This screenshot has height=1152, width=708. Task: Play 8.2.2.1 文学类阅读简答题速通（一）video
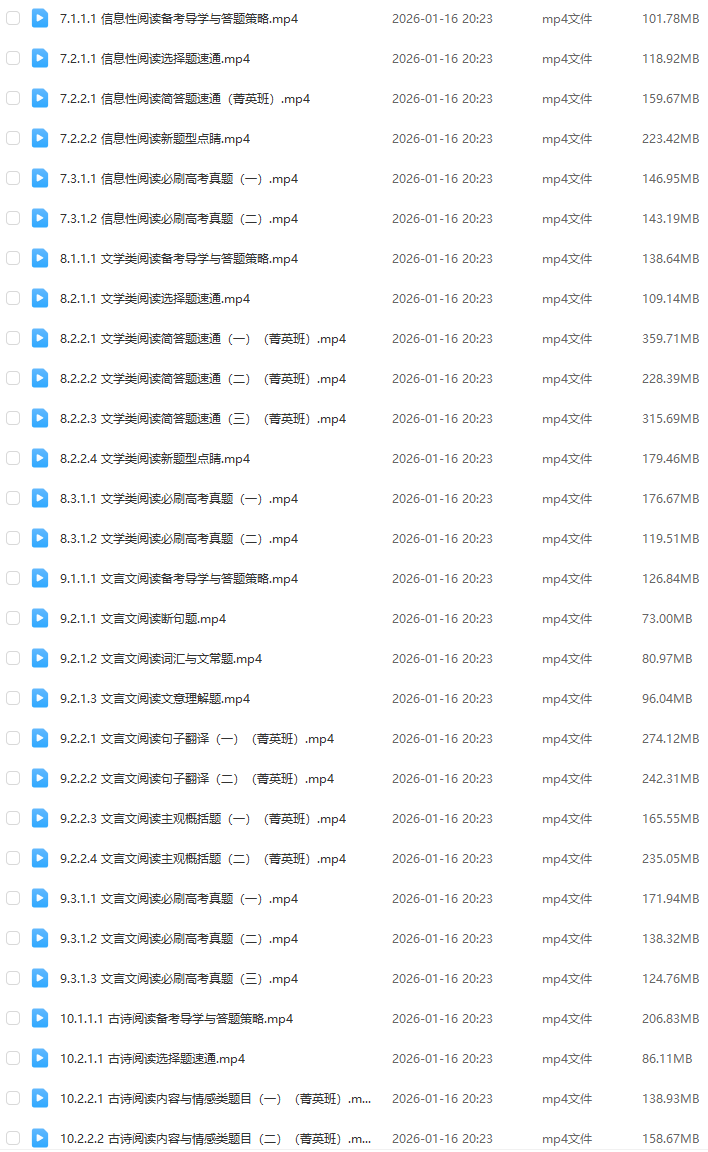pyautogui.click(x=202, y=339)
